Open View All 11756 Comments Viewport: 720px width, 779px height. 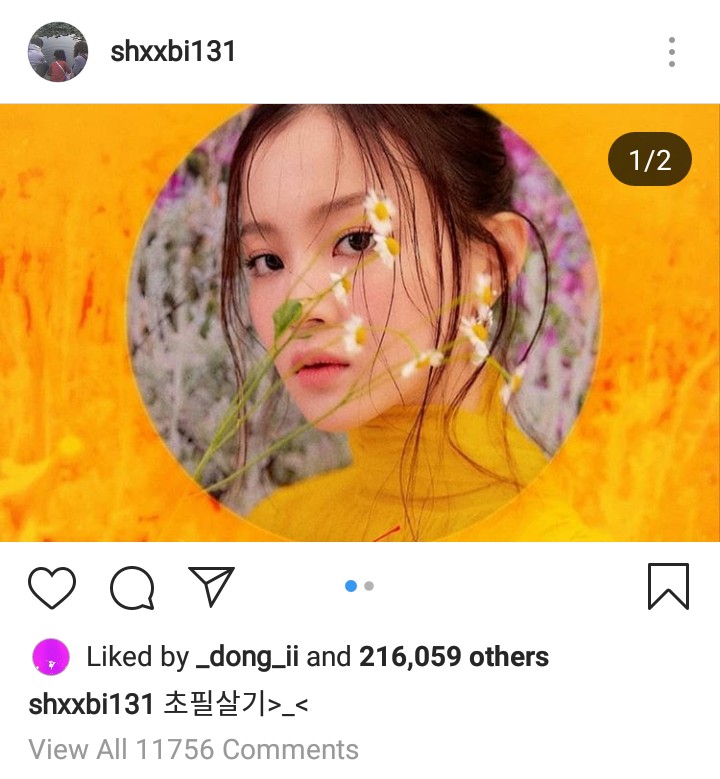[x=194, y=747]
